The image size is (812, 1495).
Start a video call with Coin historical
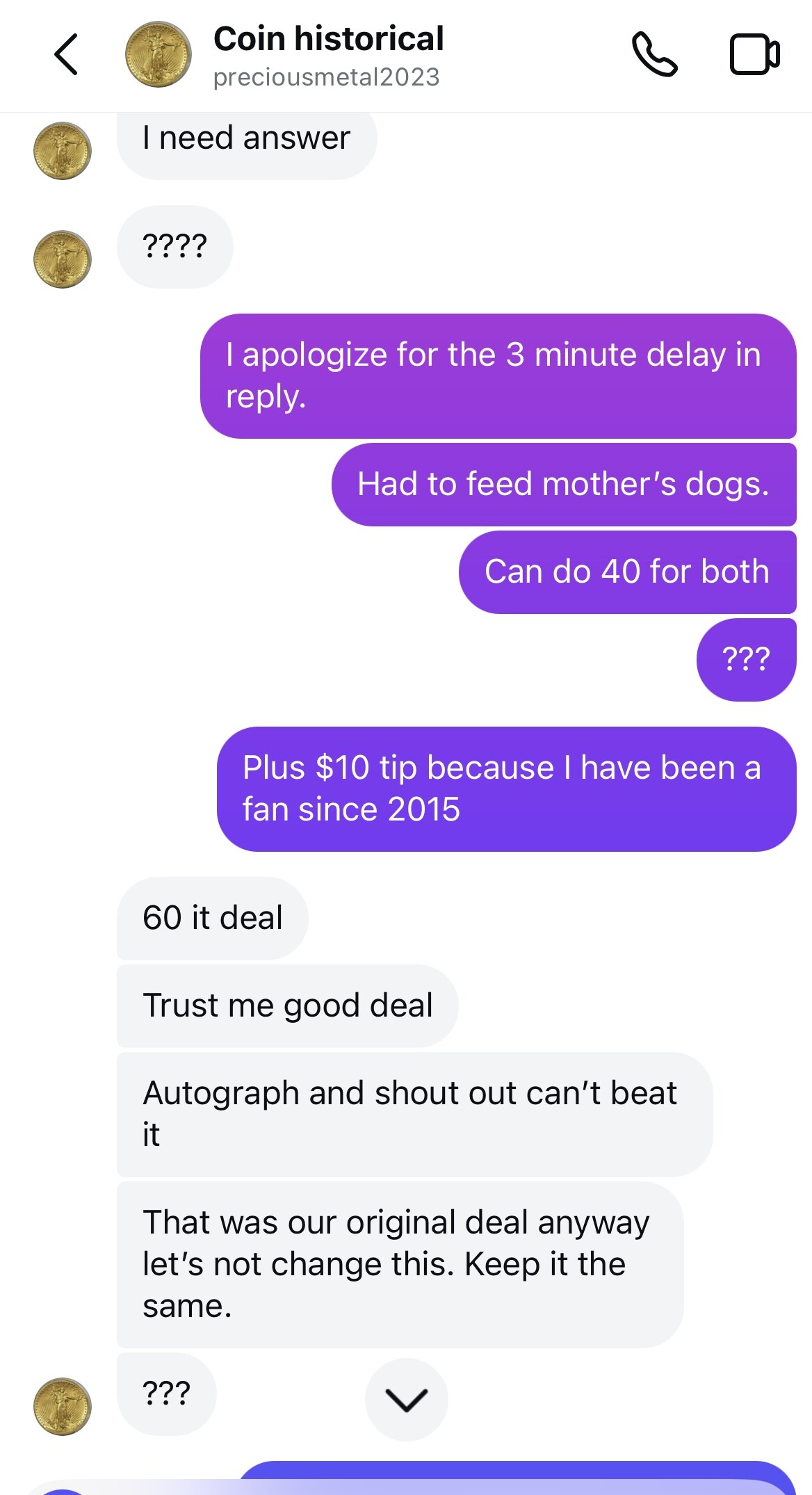754,54
